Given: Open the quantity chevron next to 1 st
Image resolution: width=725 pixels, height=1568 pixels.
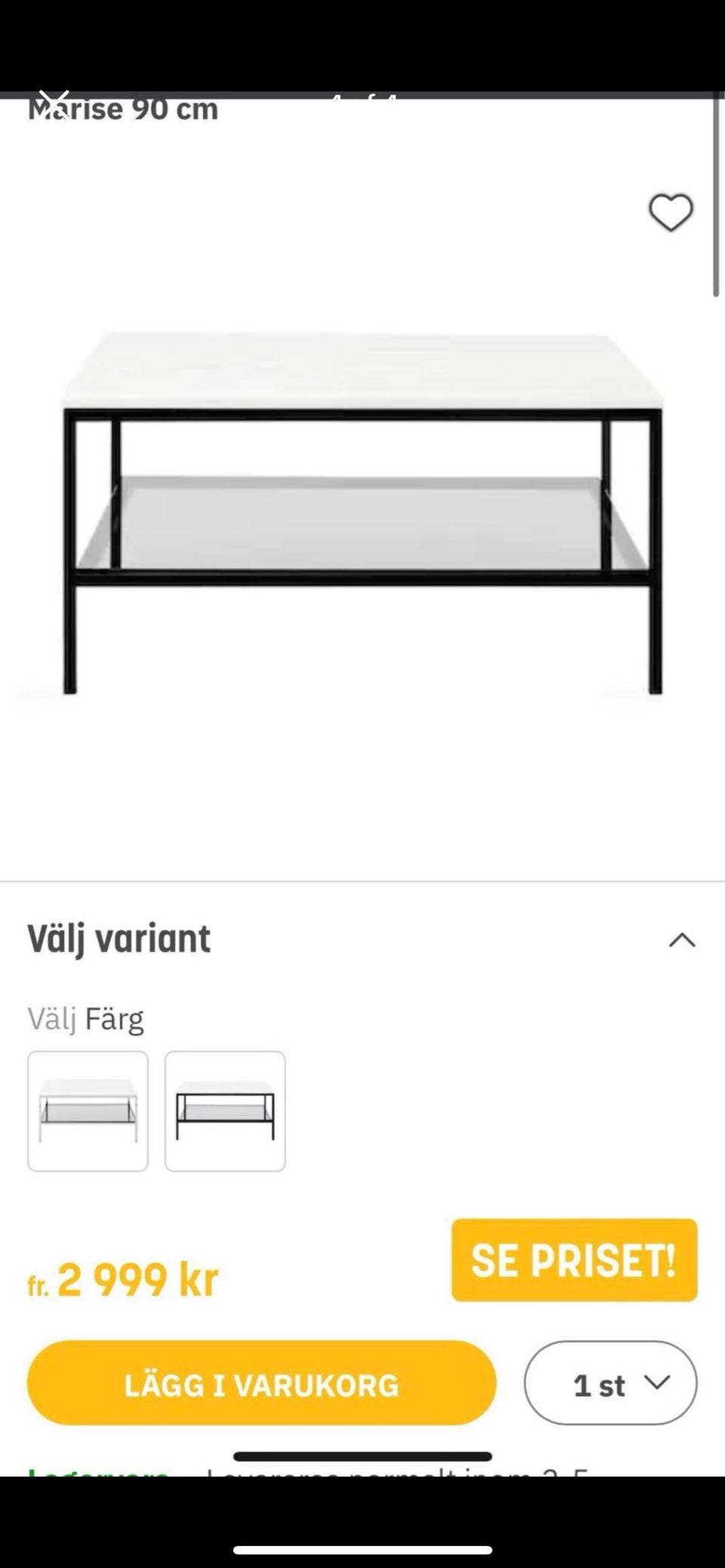Looking at the screenshot, I should 658,1385.
